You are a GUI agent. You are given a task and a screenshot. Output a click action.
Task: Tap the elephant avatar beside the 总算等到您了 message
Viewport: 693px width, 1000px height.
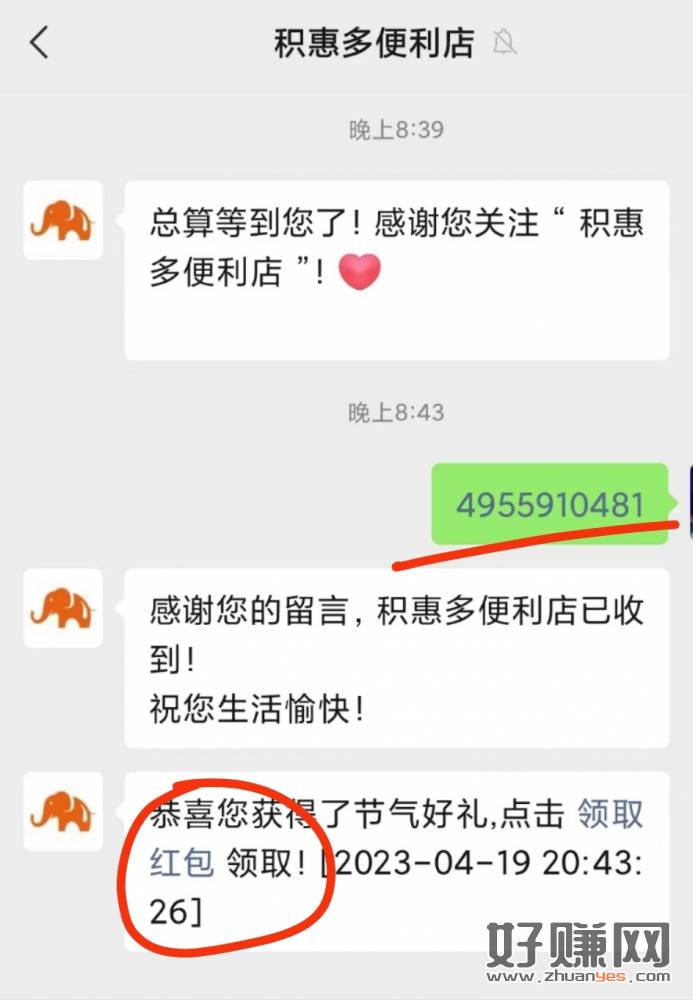62,220
